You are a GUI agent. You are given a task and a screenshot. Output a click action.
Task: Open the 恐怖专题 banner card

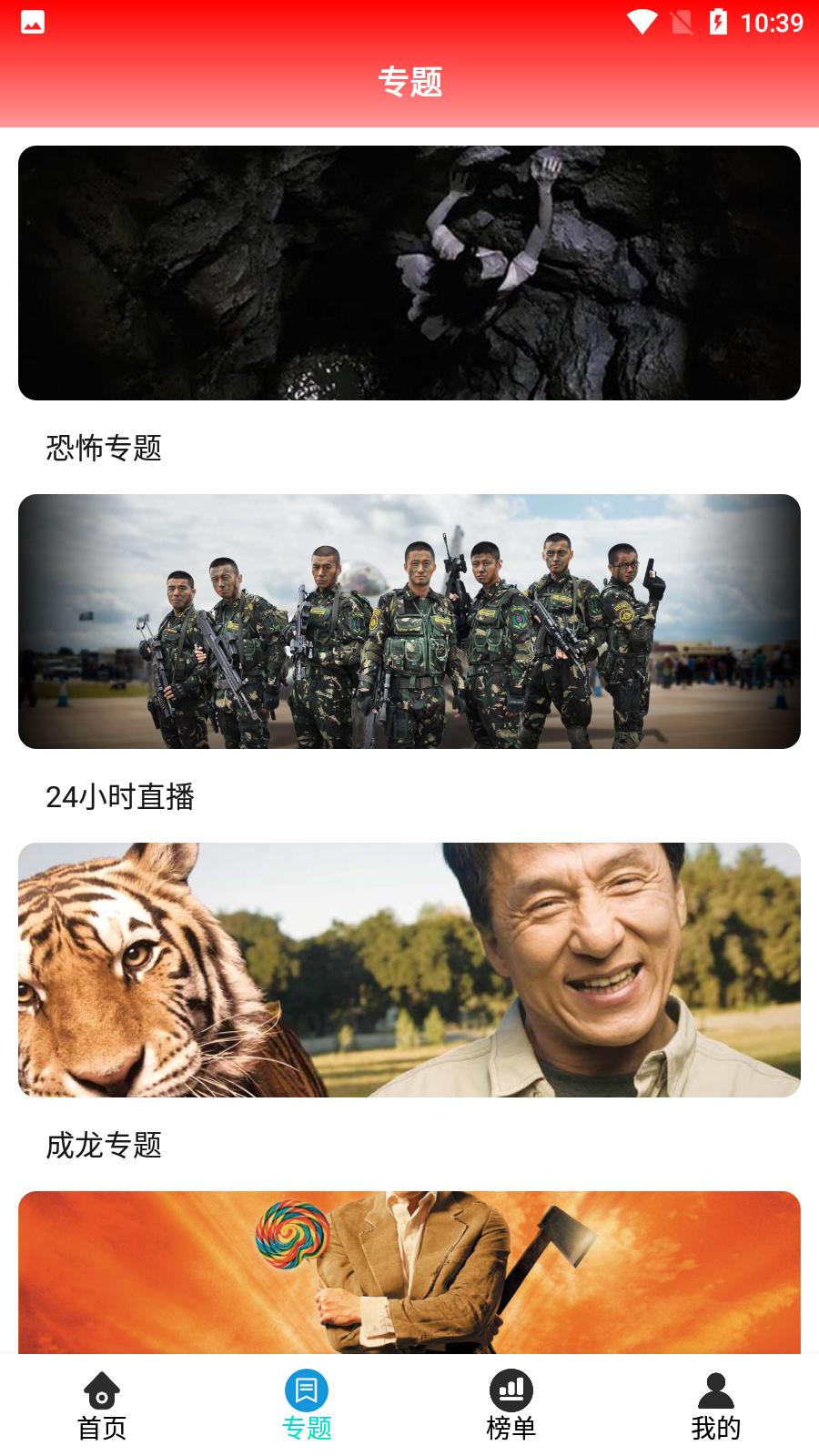click(x=409, y=273)
